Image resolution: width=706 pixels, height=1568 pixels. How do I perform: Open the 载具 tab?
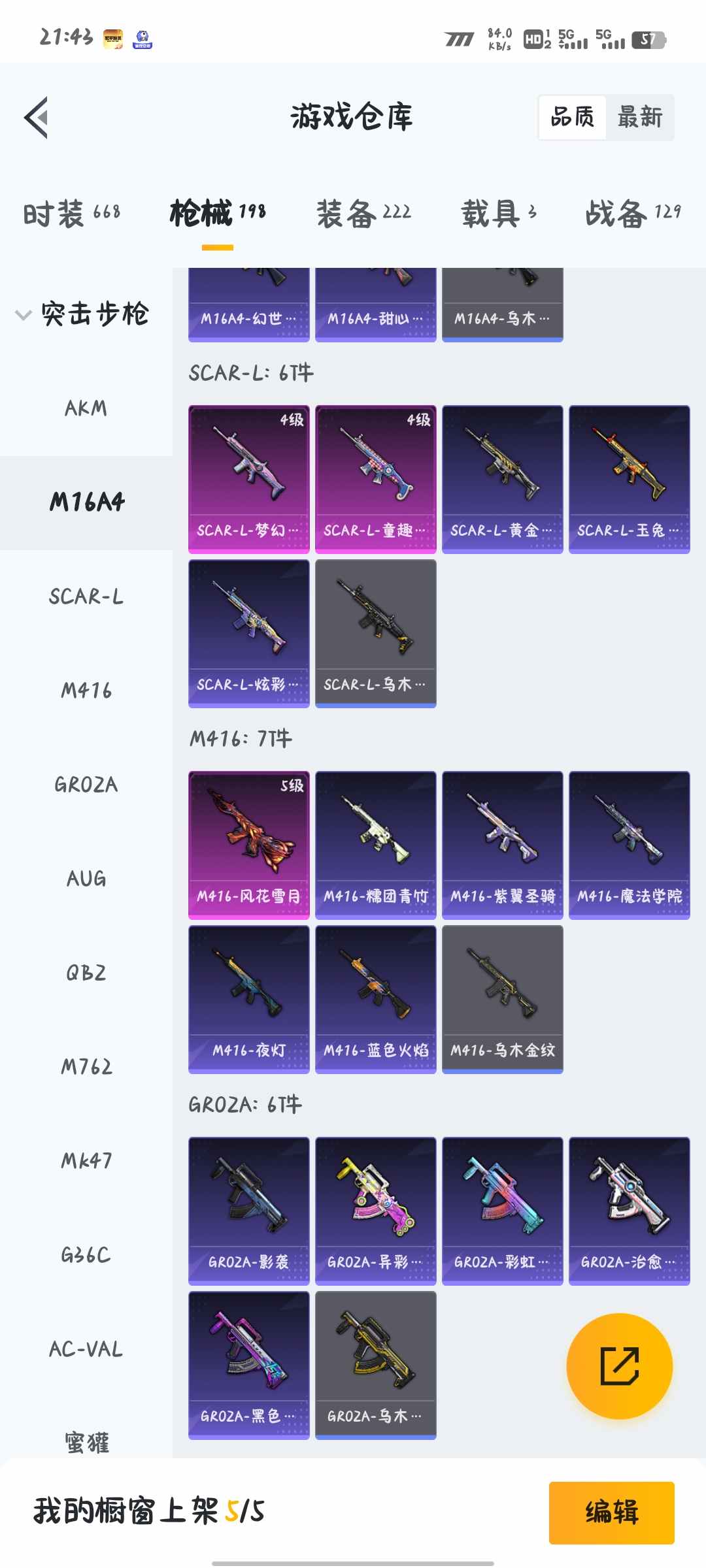coord(499,214)
